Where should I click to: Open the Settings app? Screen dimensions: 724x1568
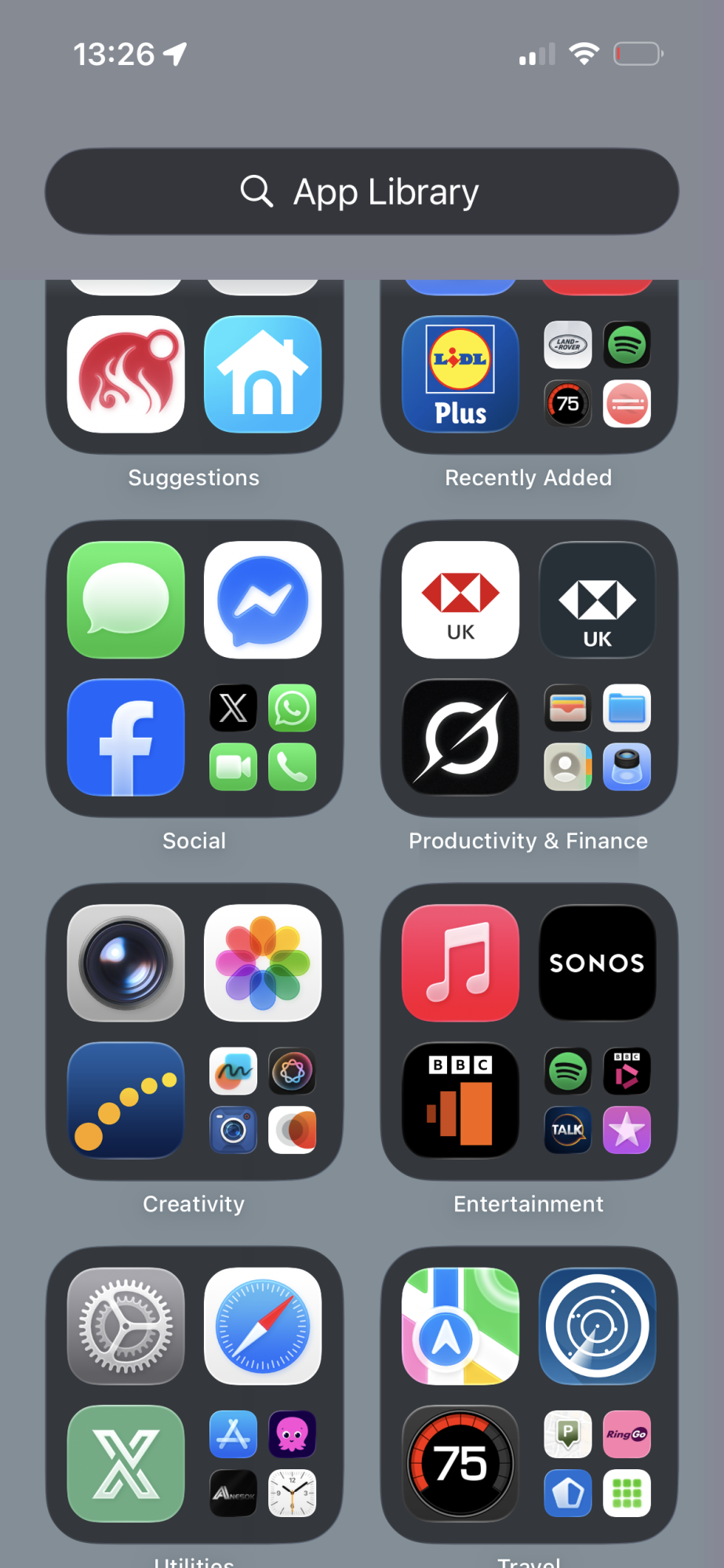point(126,1326)
